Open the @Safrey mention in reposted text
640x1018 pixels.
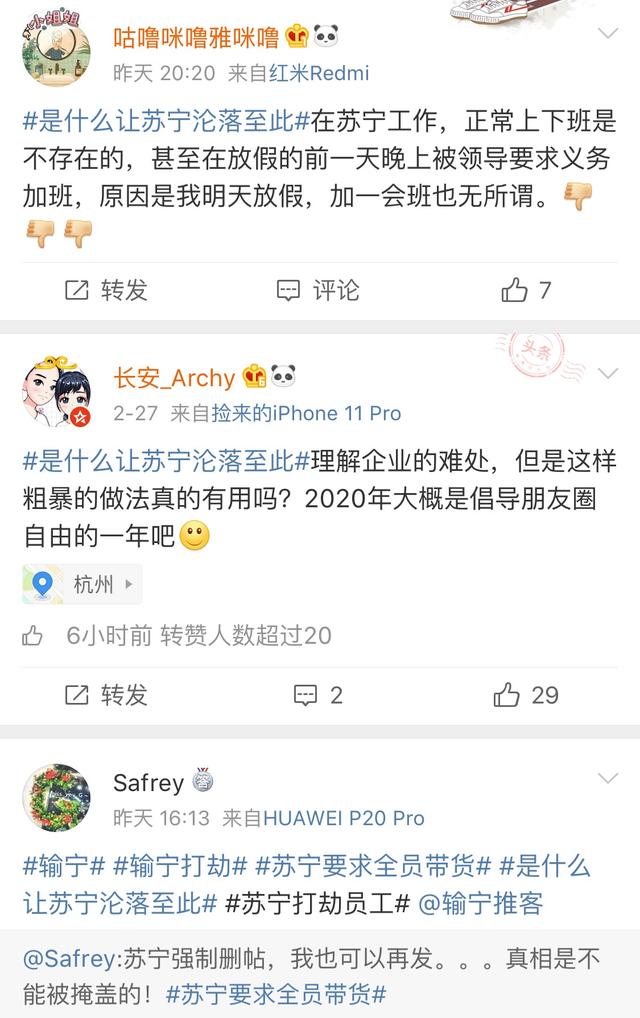[70, 959]
